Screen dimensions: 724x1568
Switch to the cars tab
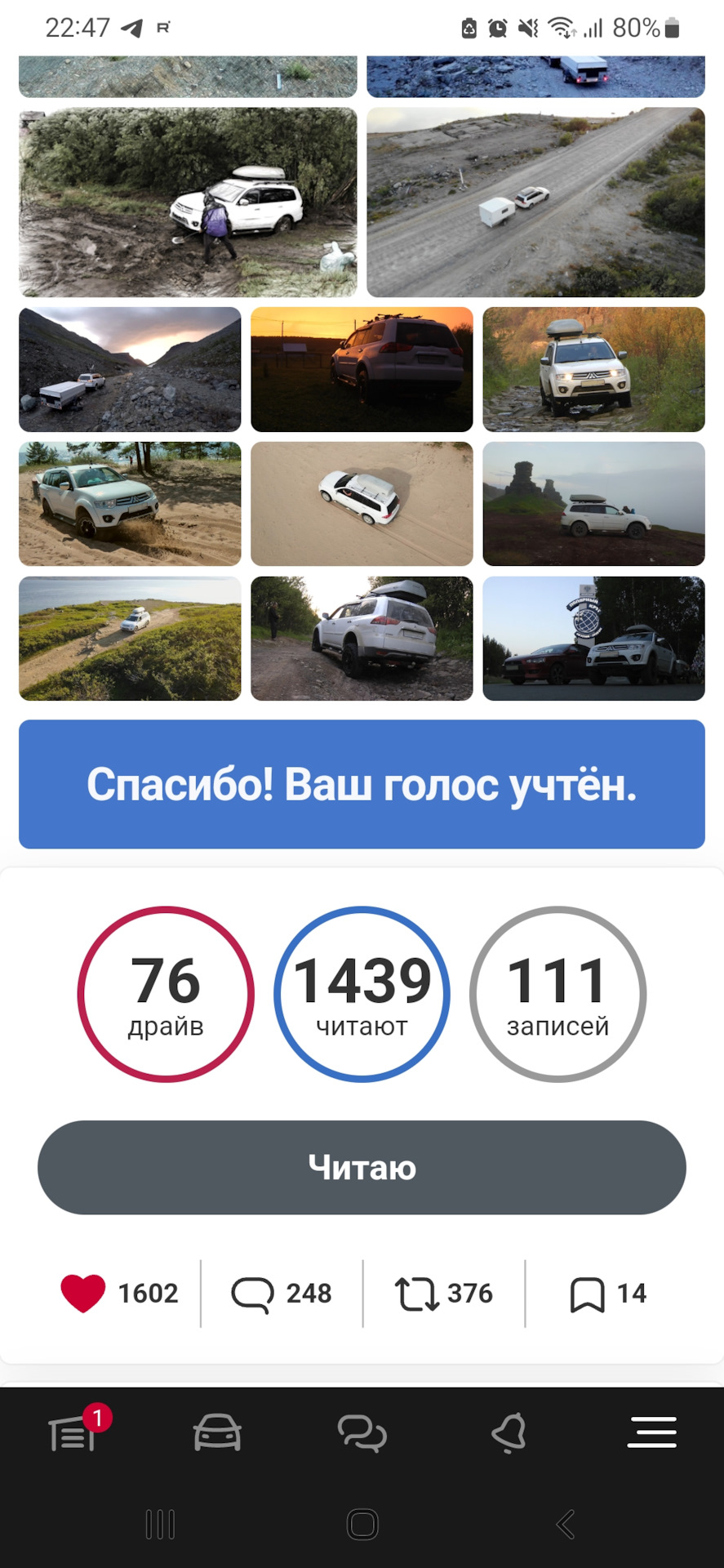(217, 1433)
